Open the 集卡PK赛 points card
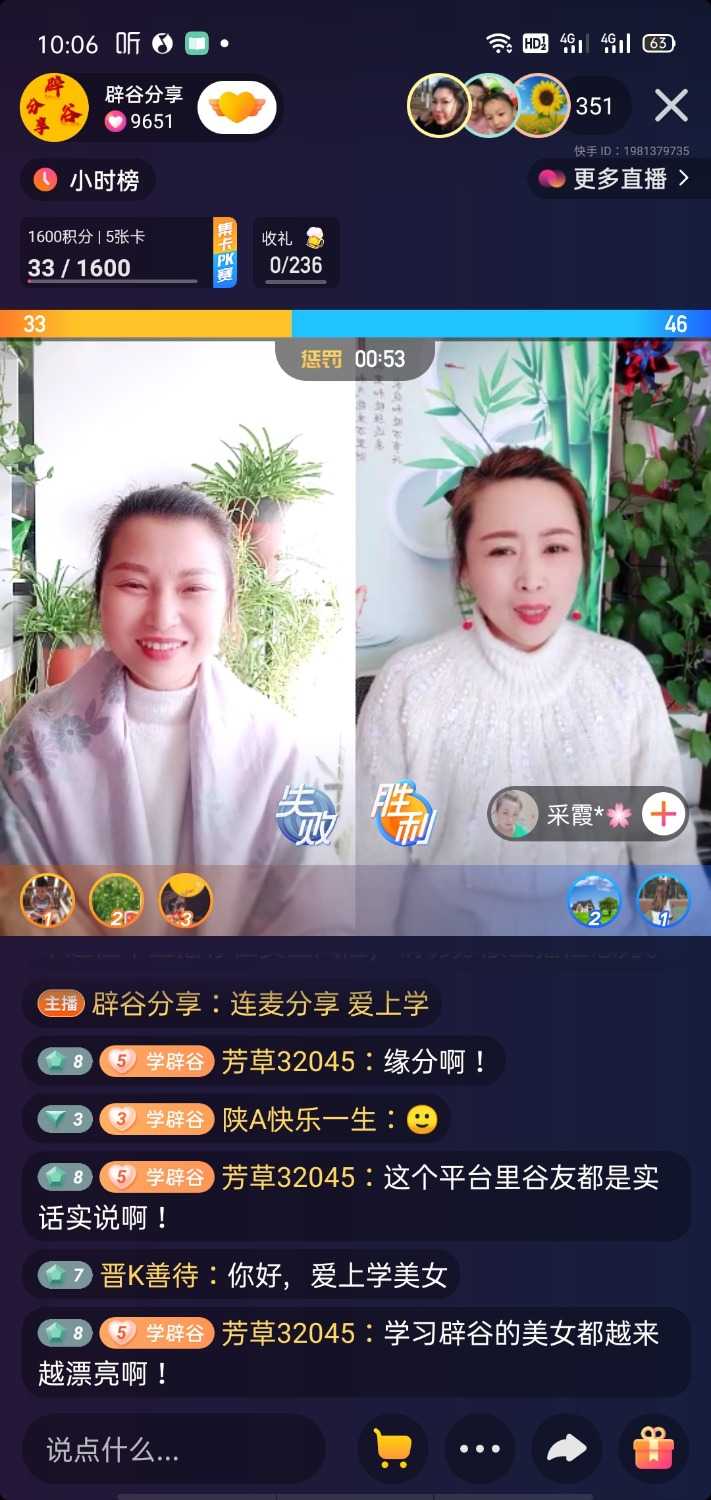The image size is (711, 1500). click(x=130, y=253)
